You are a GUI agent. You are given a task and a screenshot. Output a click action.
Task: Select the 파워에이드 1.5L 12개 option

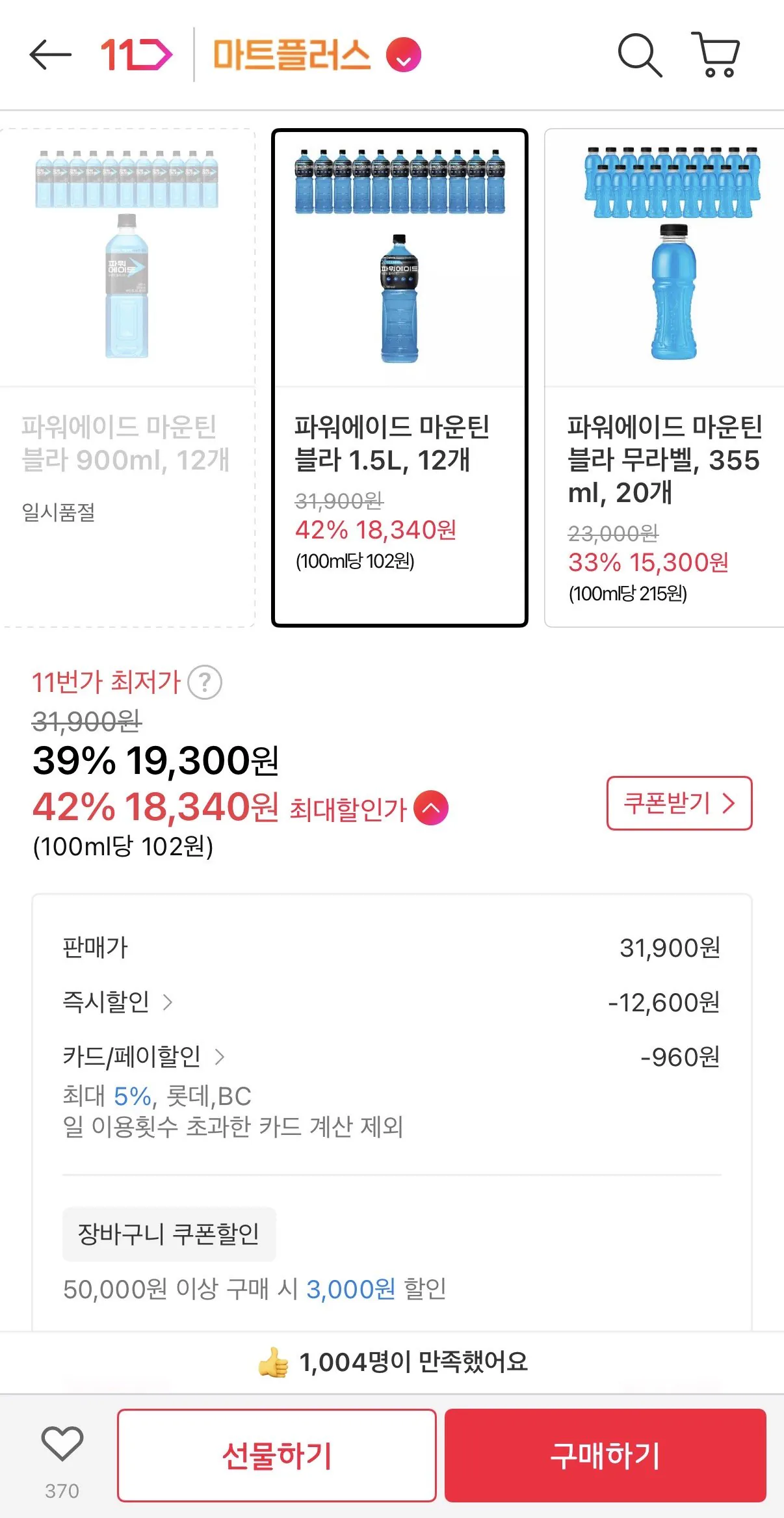tap(399, 377)
